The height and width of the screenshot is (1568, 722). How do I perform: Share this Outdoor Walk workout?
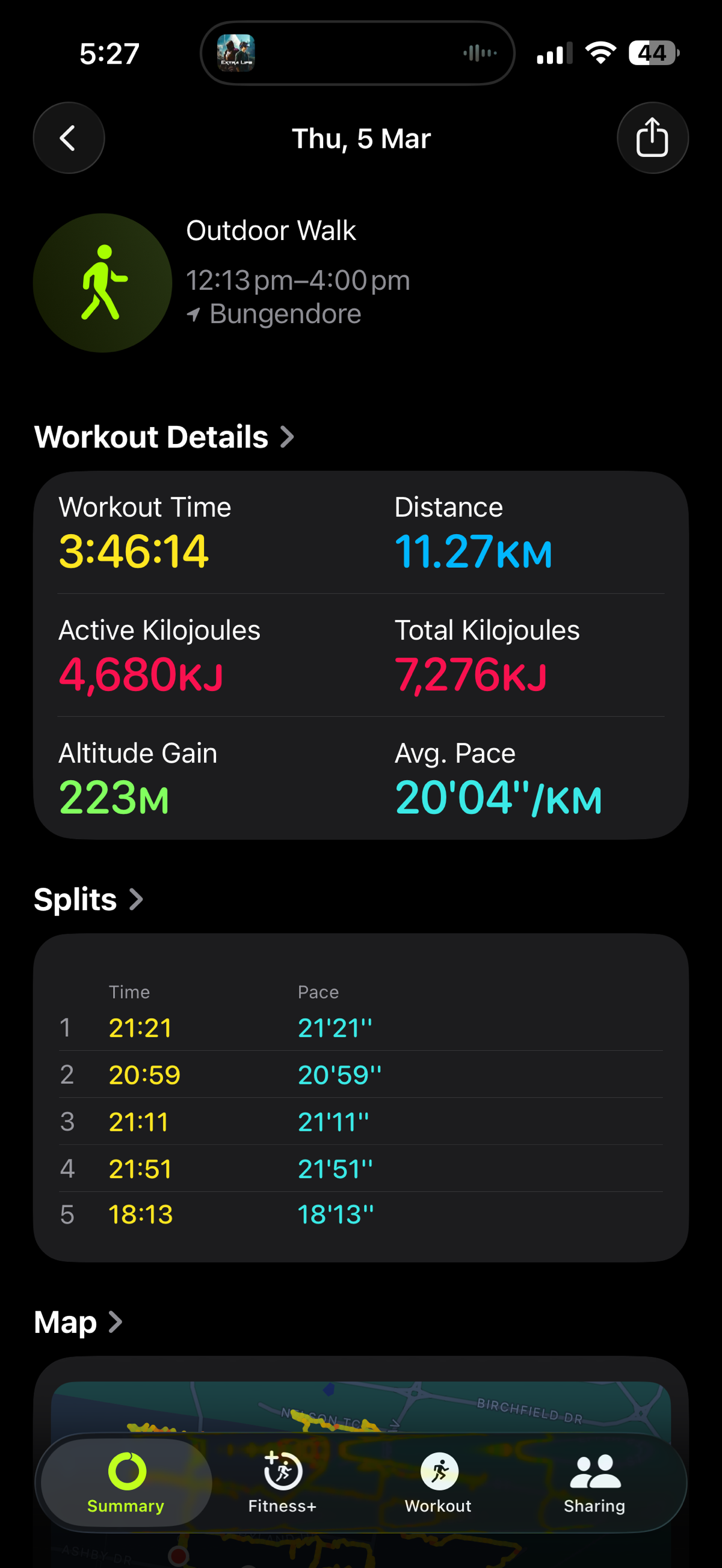(652, 138)
